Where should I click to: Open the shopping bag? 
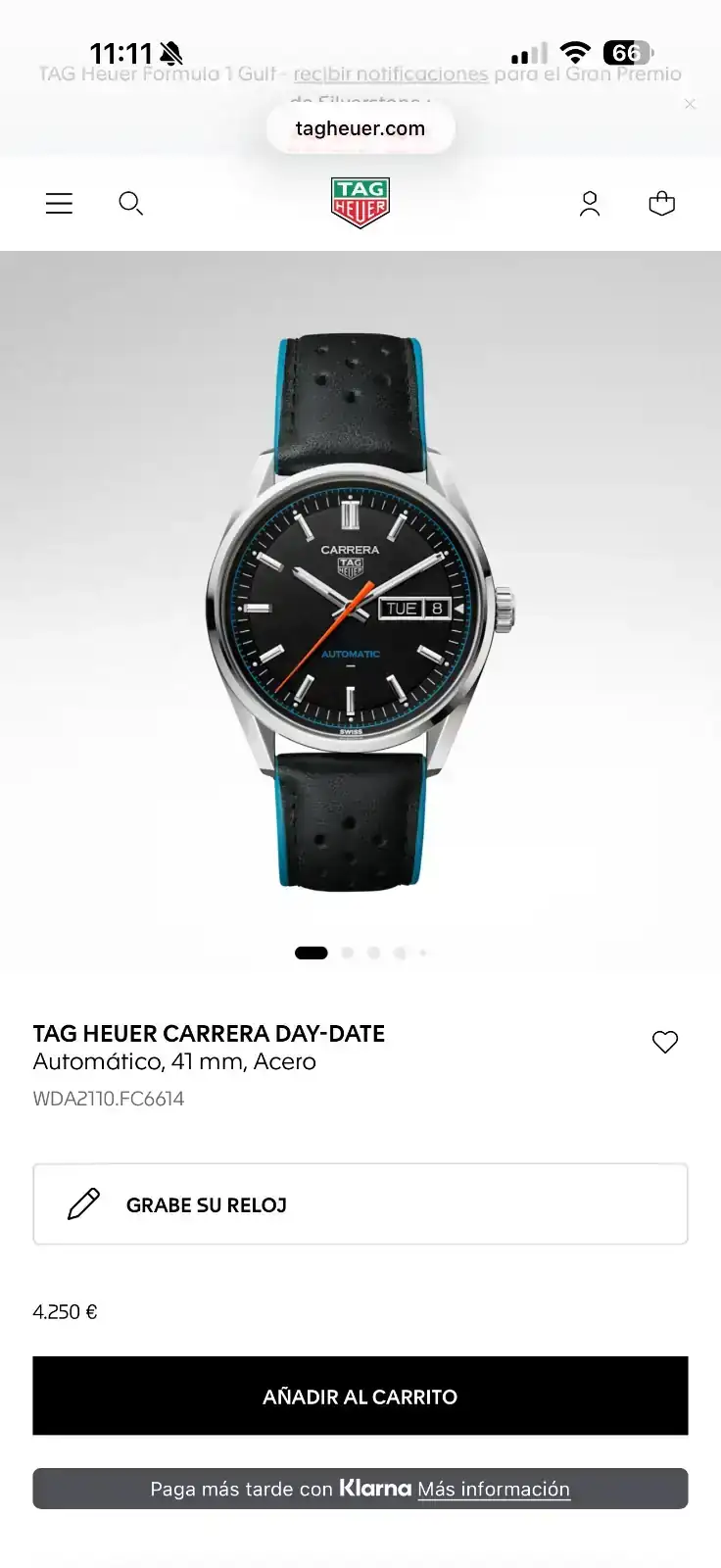pos(662,203)
